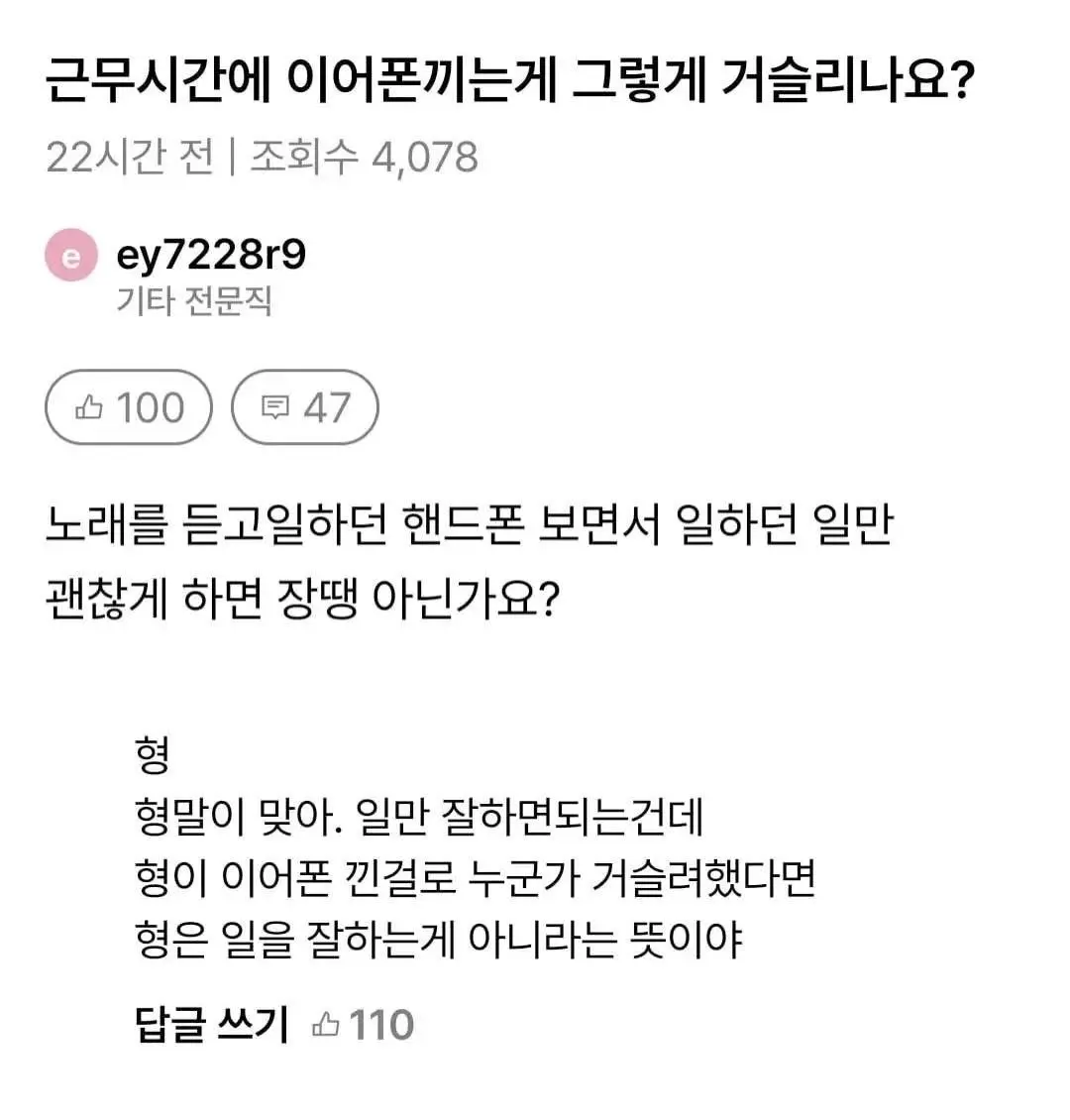Open the 47 comments on this post

pos(305,407)
